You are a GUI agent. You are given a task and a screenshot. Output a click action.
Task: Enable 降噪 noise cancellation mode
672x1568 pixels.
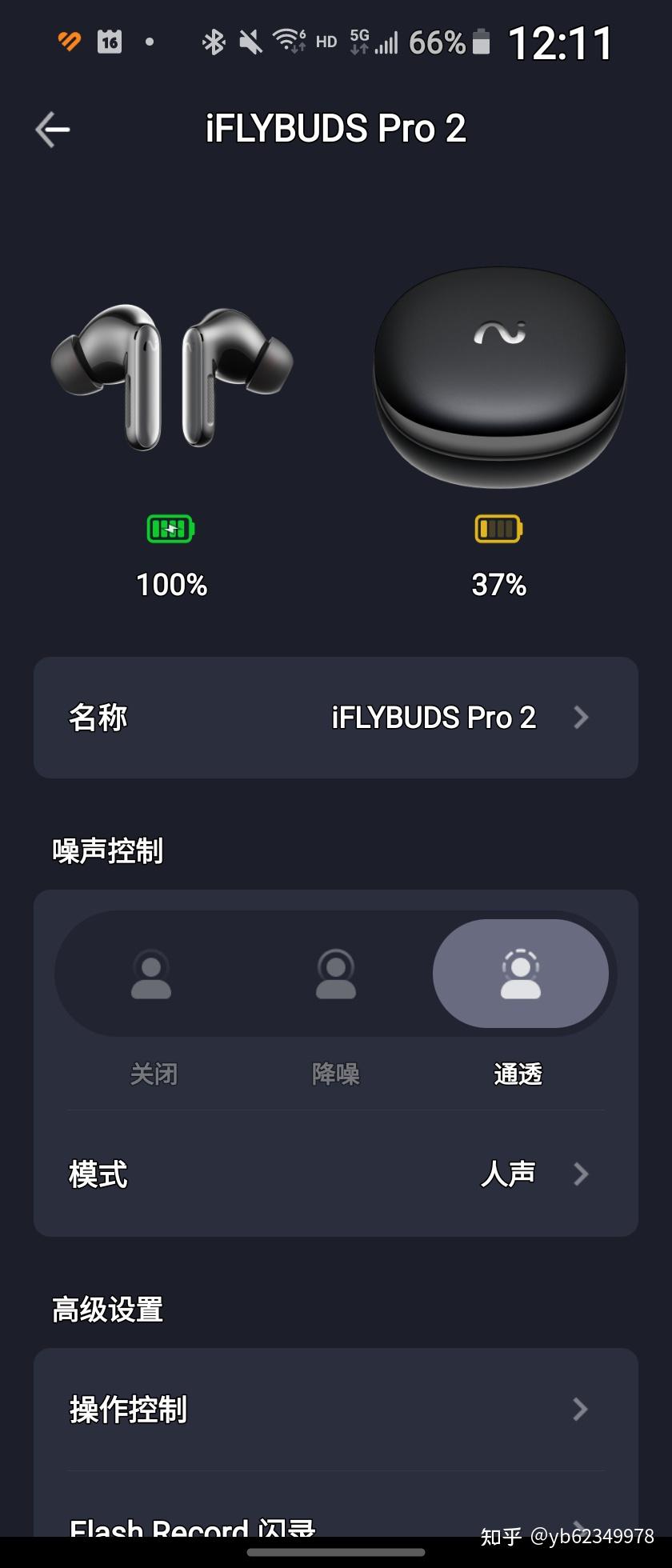(335, 1074)
